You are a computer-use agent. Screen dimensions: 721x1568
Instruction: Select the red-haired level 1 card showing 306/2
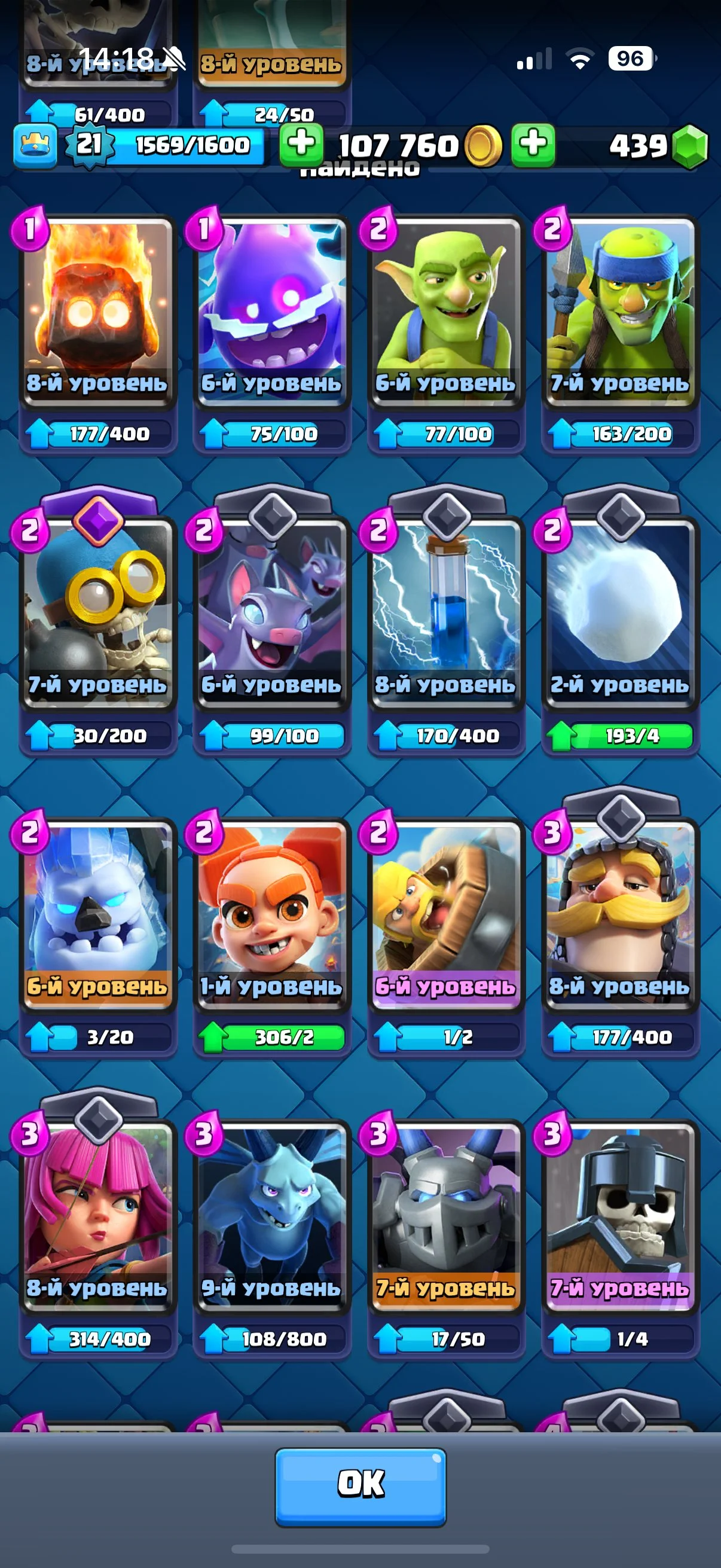[x=271, y=915]
